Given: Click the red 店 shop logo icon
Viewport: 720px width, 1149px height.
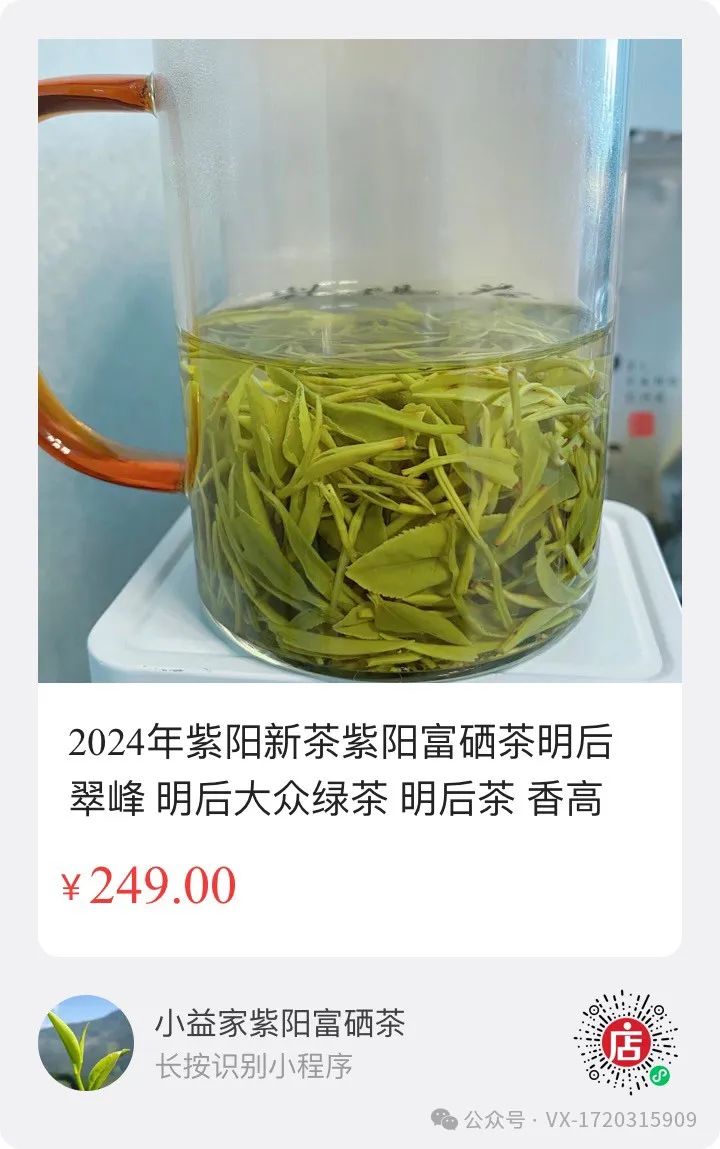Looking at the screenshot, I should tap(627, 1042).
